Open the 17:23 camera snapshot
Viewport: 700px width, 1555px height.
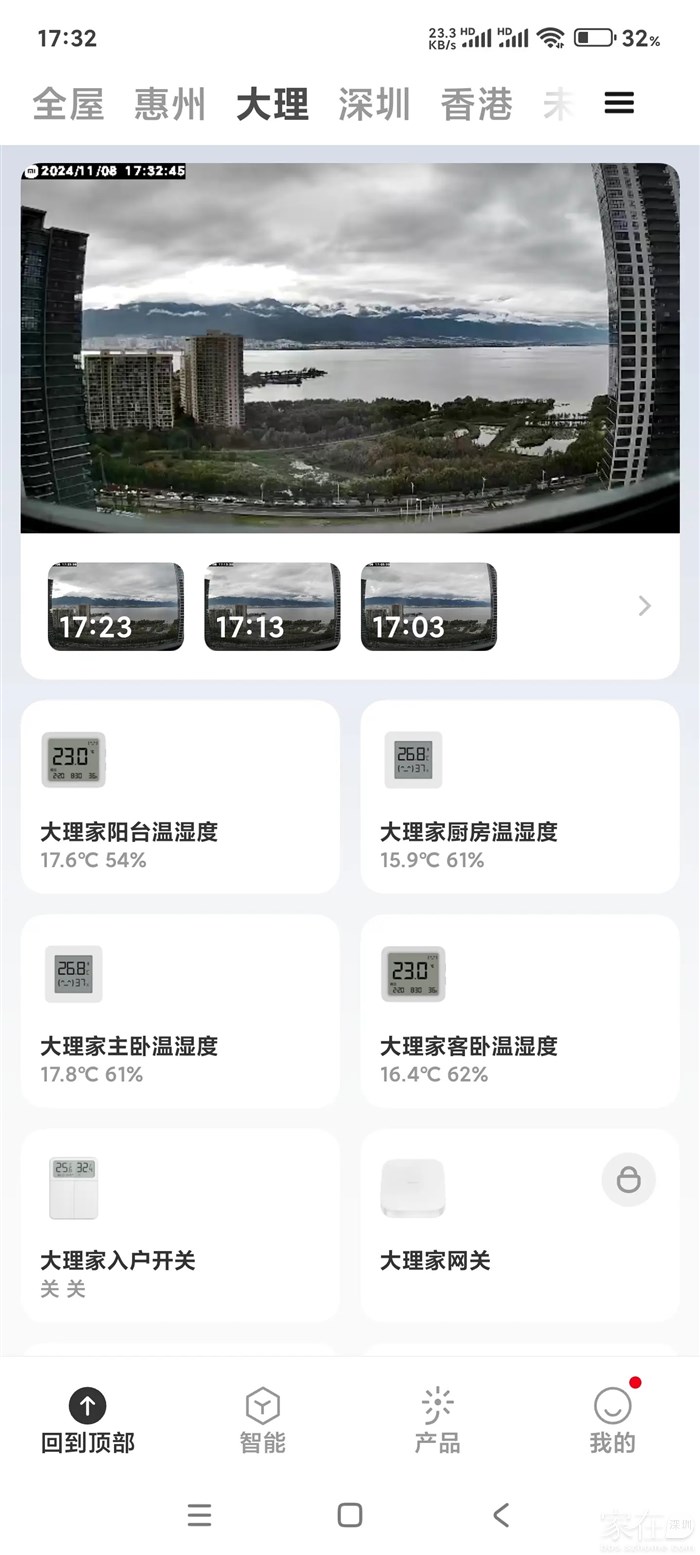116,607
